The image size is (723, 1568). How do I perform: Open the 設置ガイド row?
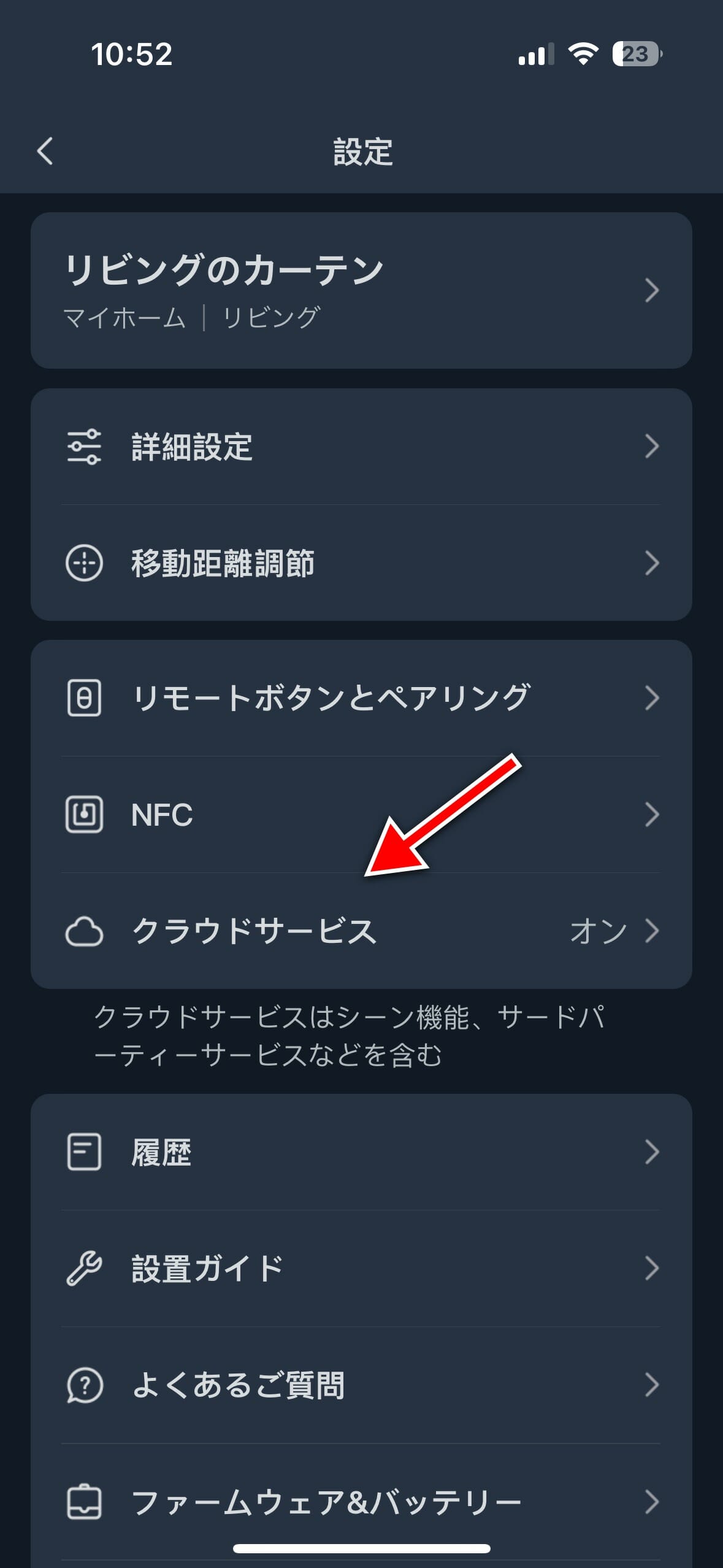[x=361, y=1269]
